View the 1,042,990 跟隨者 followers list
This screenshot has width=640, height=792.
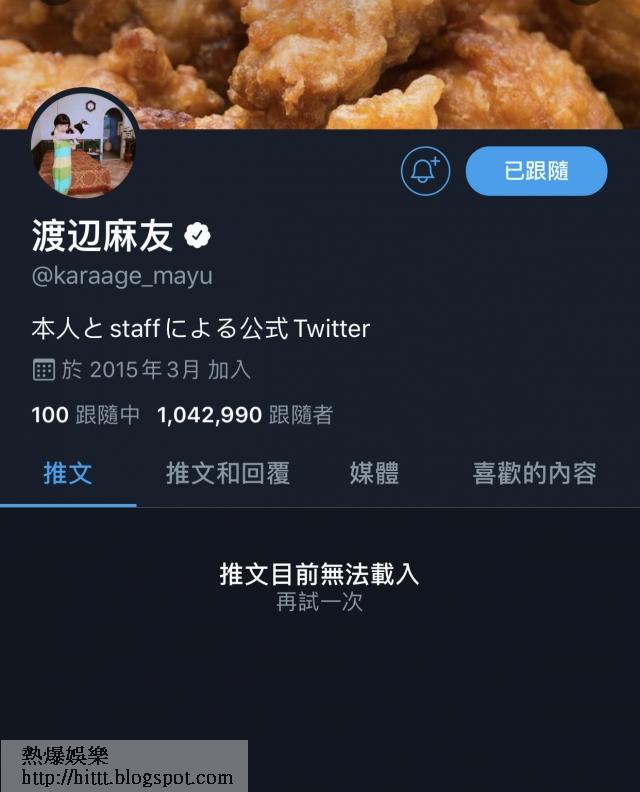pyautogui.click(x=245, y=415)
